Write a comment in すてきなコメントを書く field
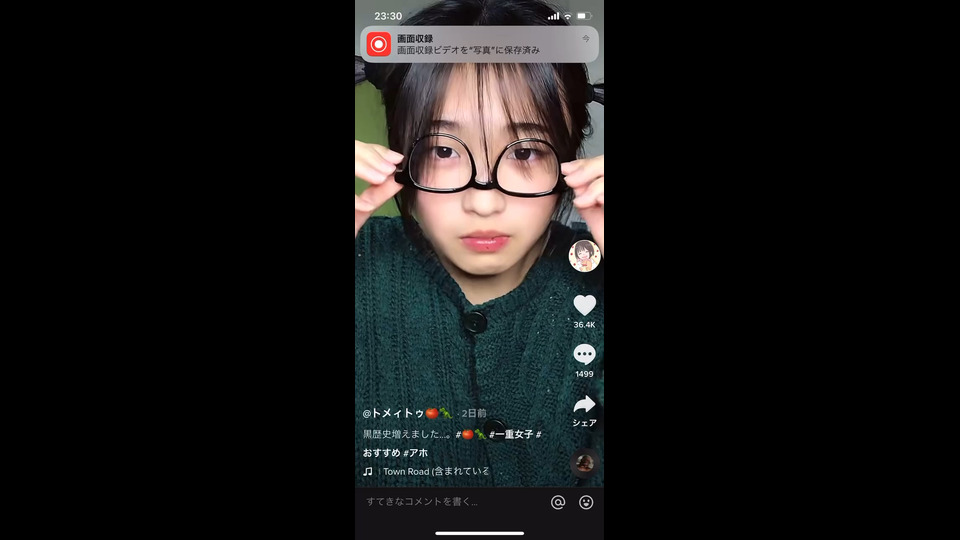960x540 pixels. (x=450, y=502)
